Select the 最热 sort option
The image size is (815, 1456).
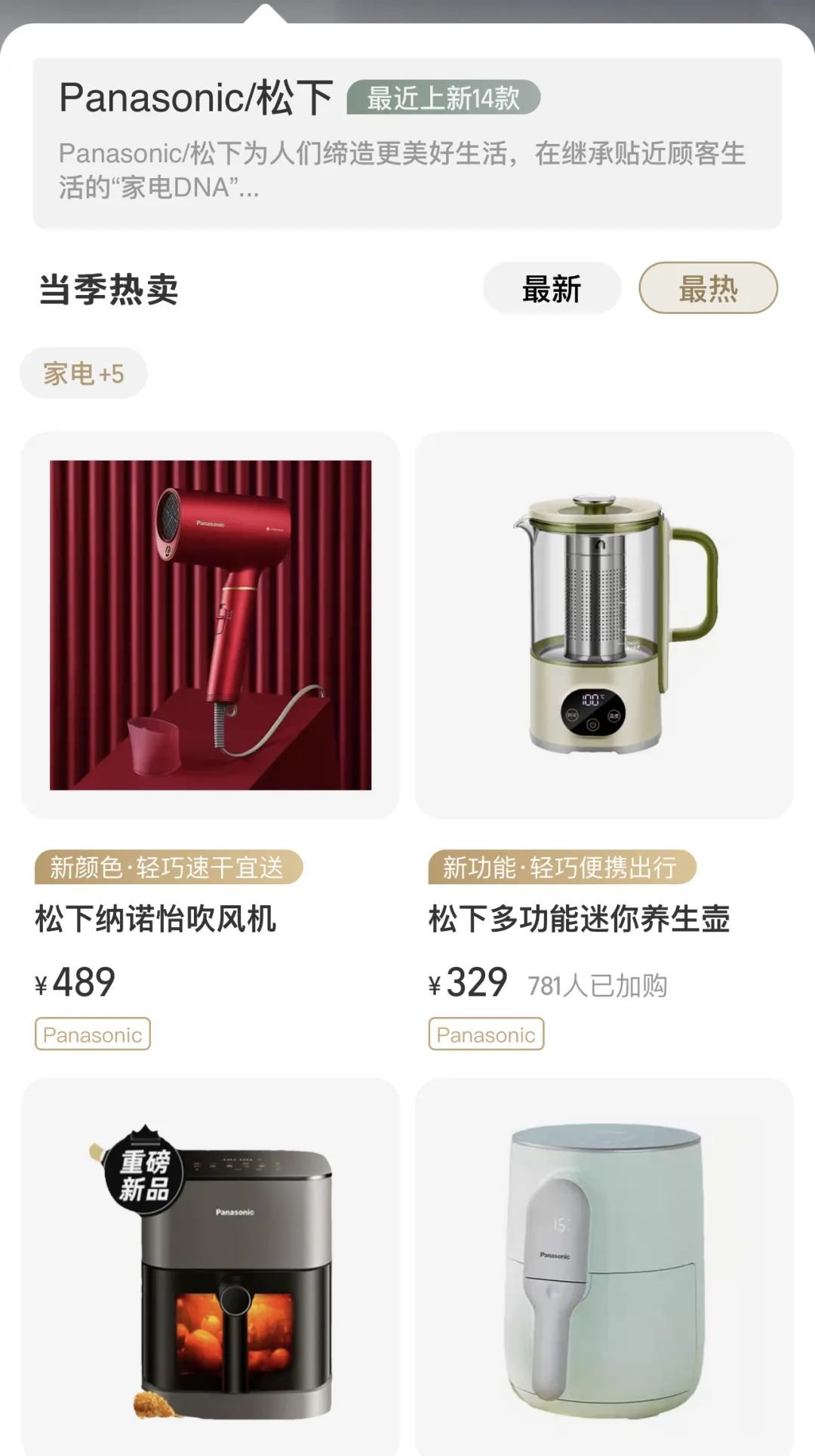coord(707,288)
